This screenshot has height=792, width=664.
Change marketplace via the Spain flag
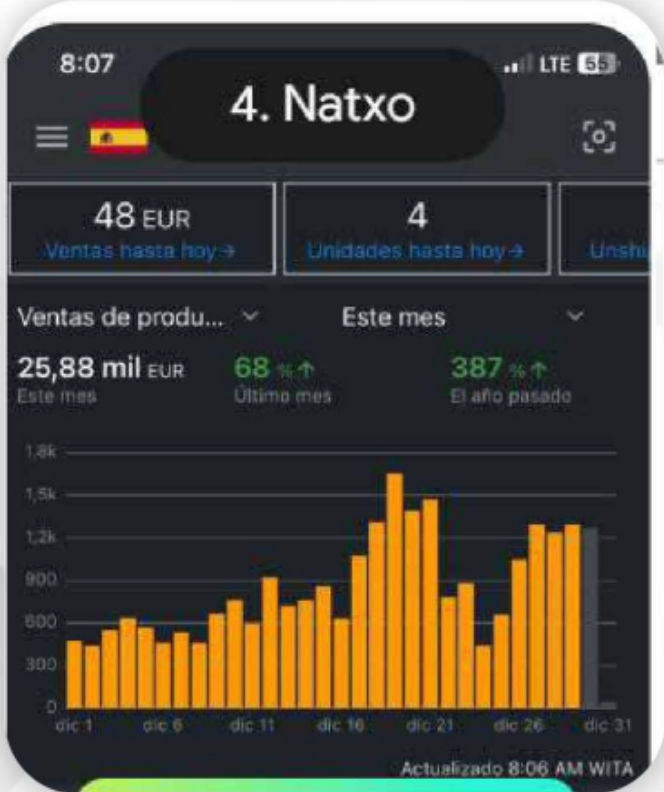[118, 138]
